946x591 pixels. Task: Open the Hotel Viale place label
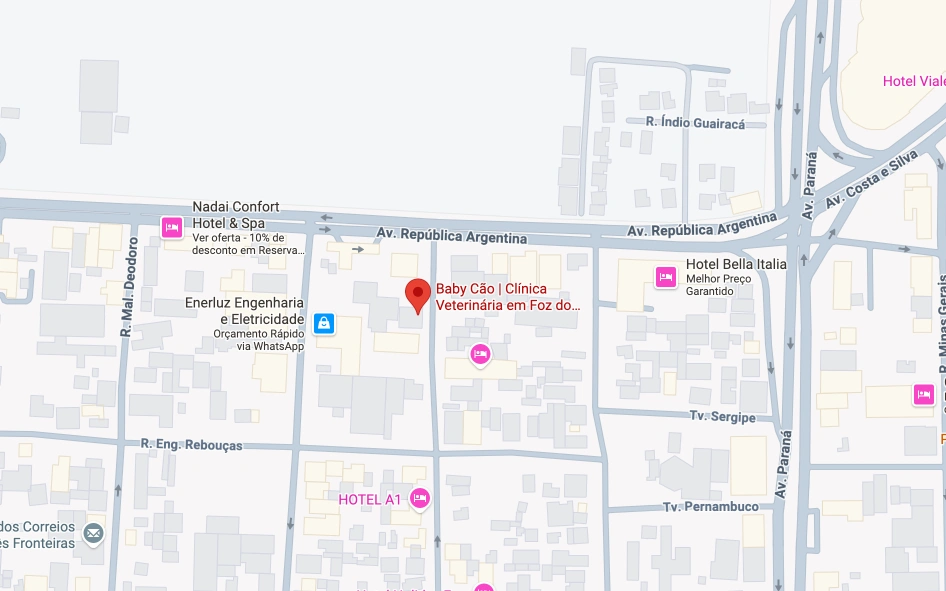(x=913, y=81)
